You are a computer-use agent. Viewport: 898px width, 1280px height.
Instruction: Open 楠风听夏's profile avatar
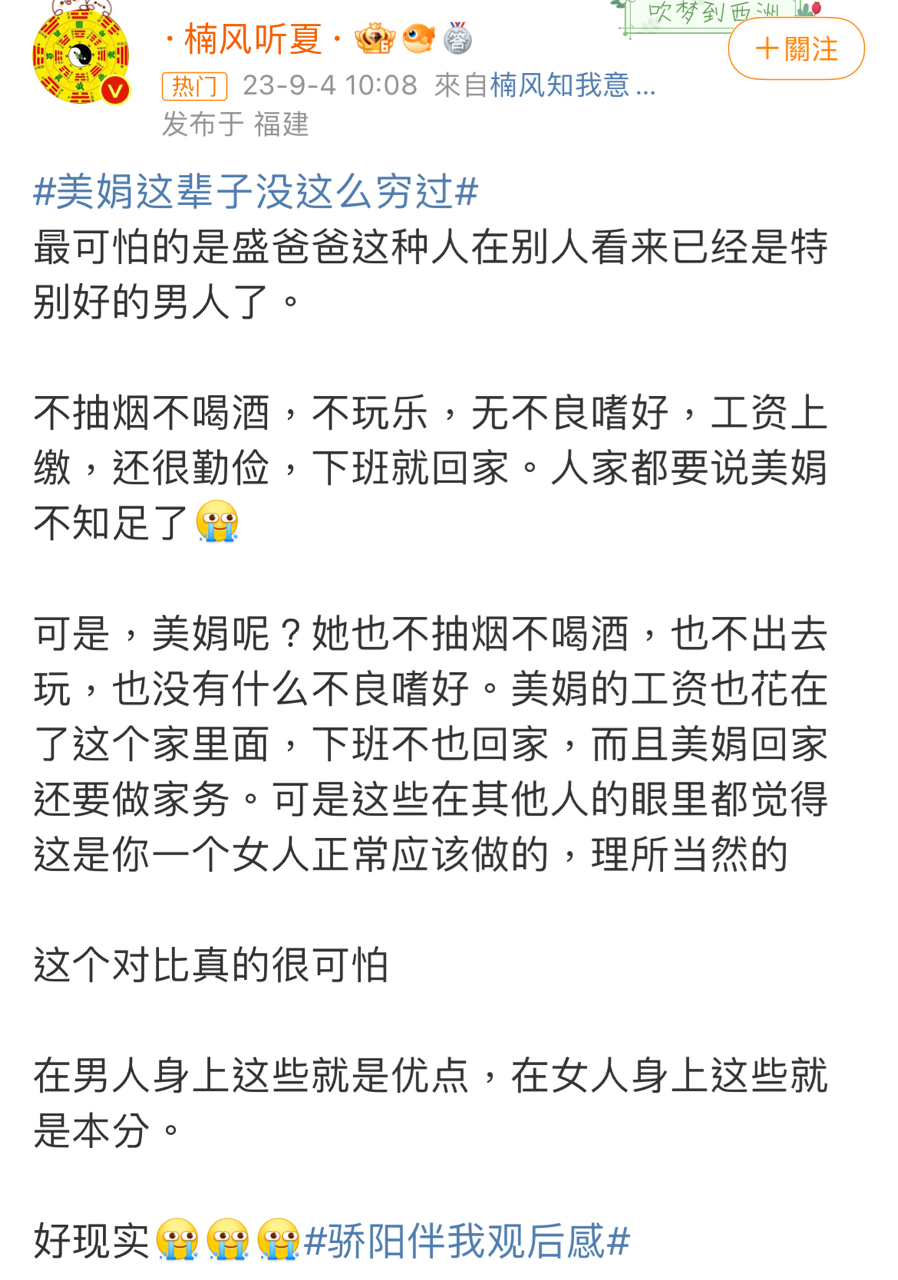[x=81, y=55]
